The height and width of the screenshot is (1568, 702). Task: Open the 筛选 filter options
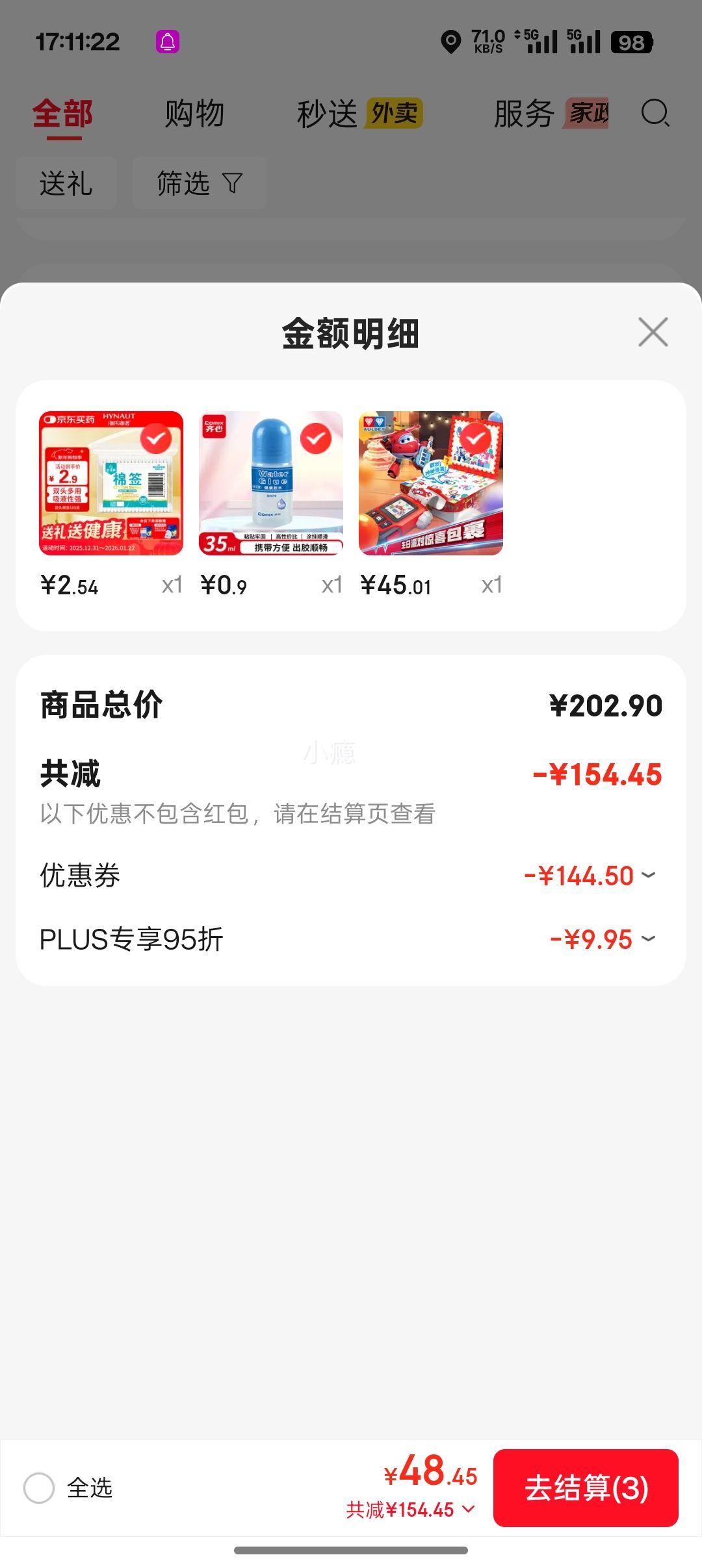(x=199, y=183)
